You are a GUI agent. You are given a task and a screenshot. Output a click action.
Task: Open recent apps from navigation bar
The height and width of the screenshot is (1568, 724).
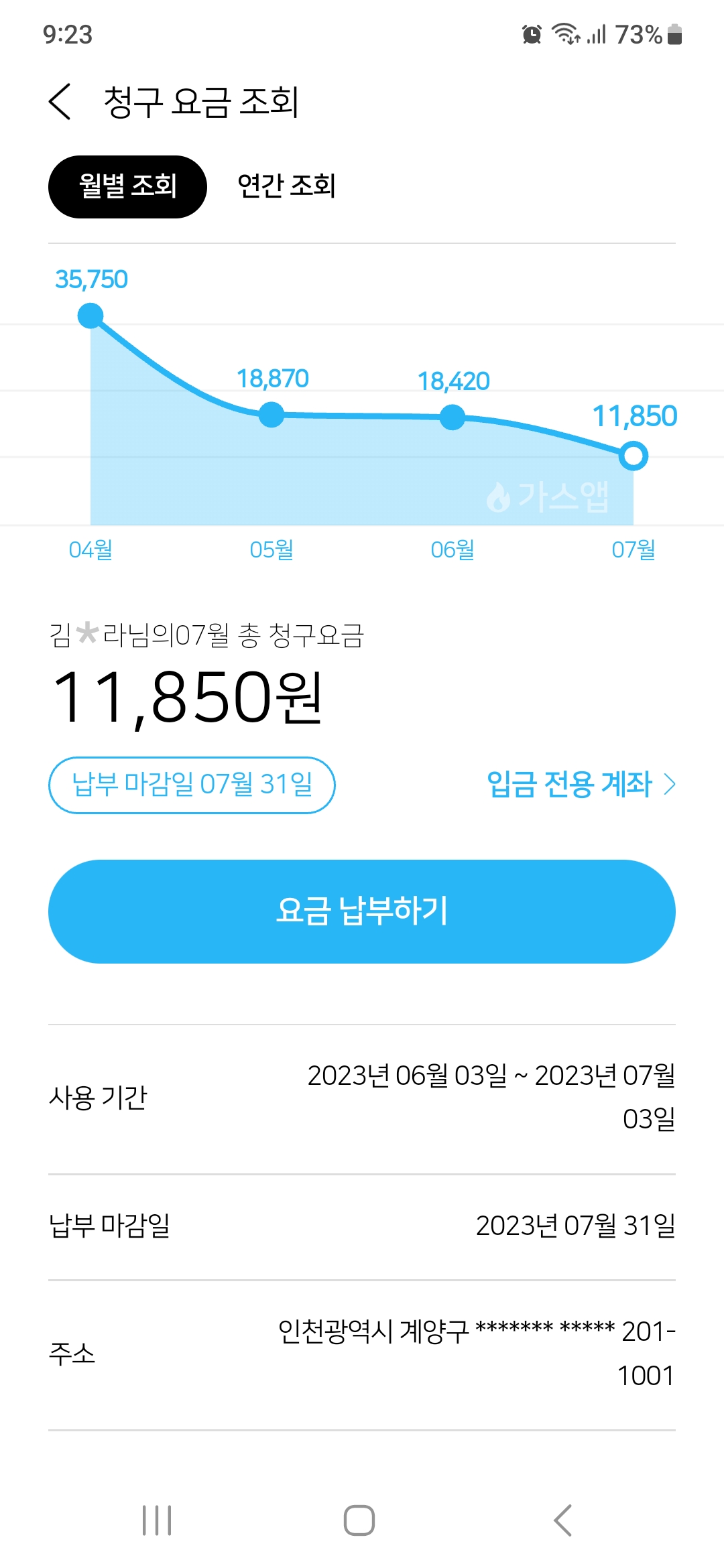(157, 1520)
